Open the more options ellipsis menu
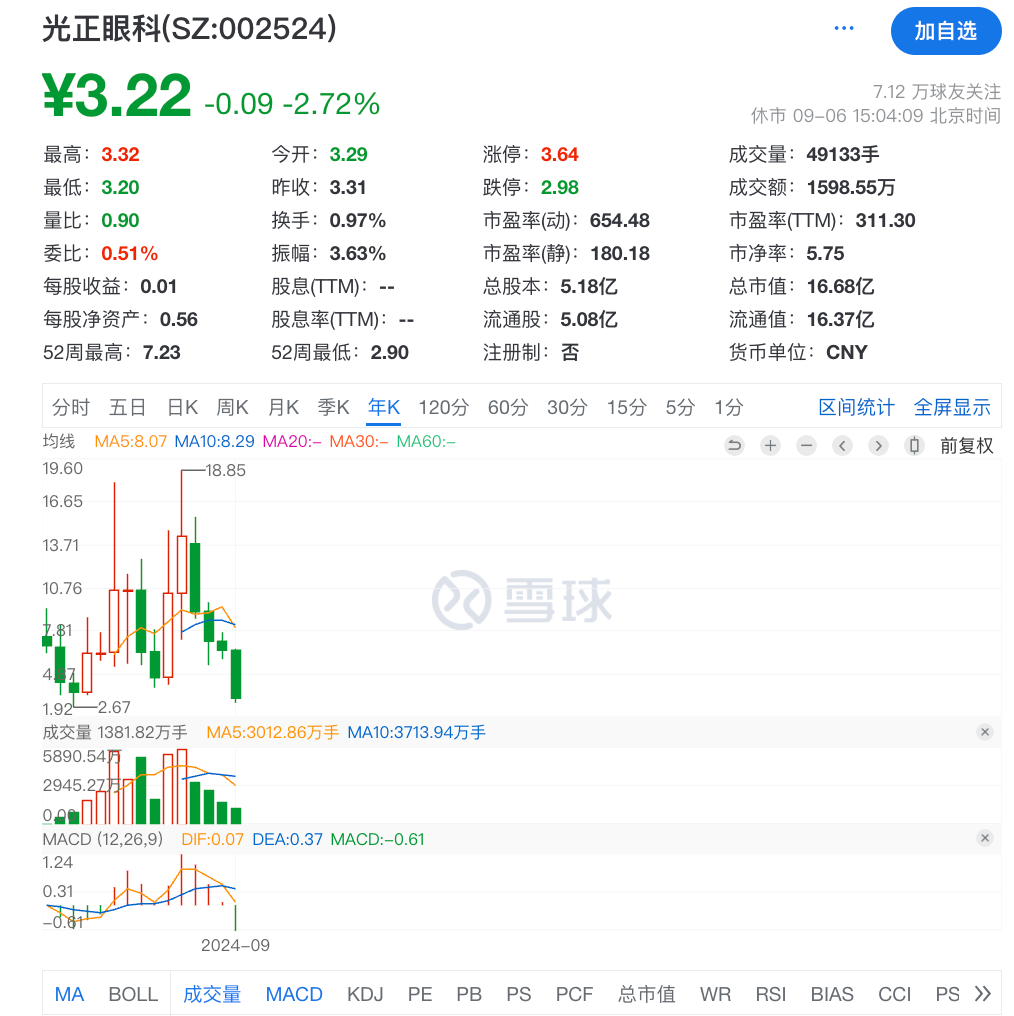 (843, 28)
